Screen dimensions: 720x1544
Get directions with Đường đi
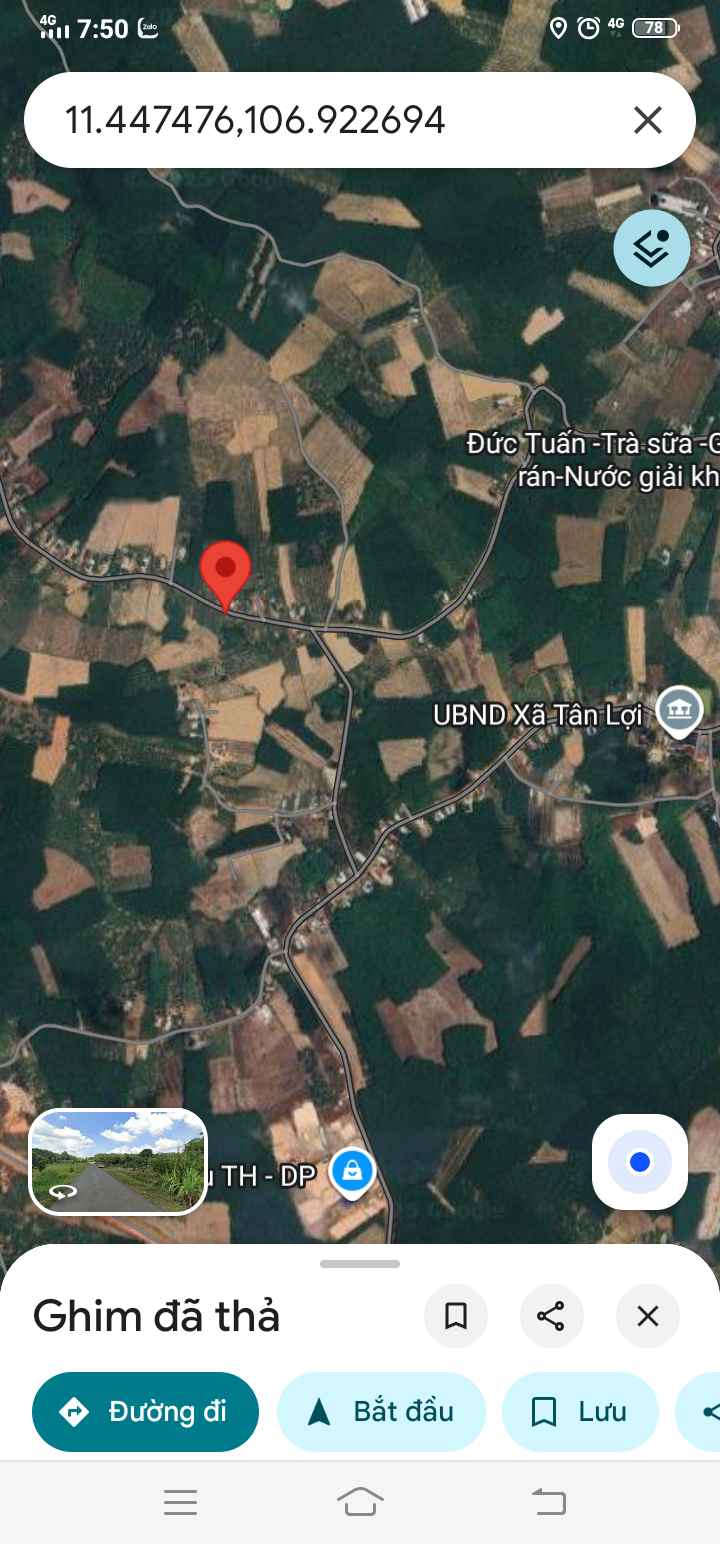[146, 1412]
